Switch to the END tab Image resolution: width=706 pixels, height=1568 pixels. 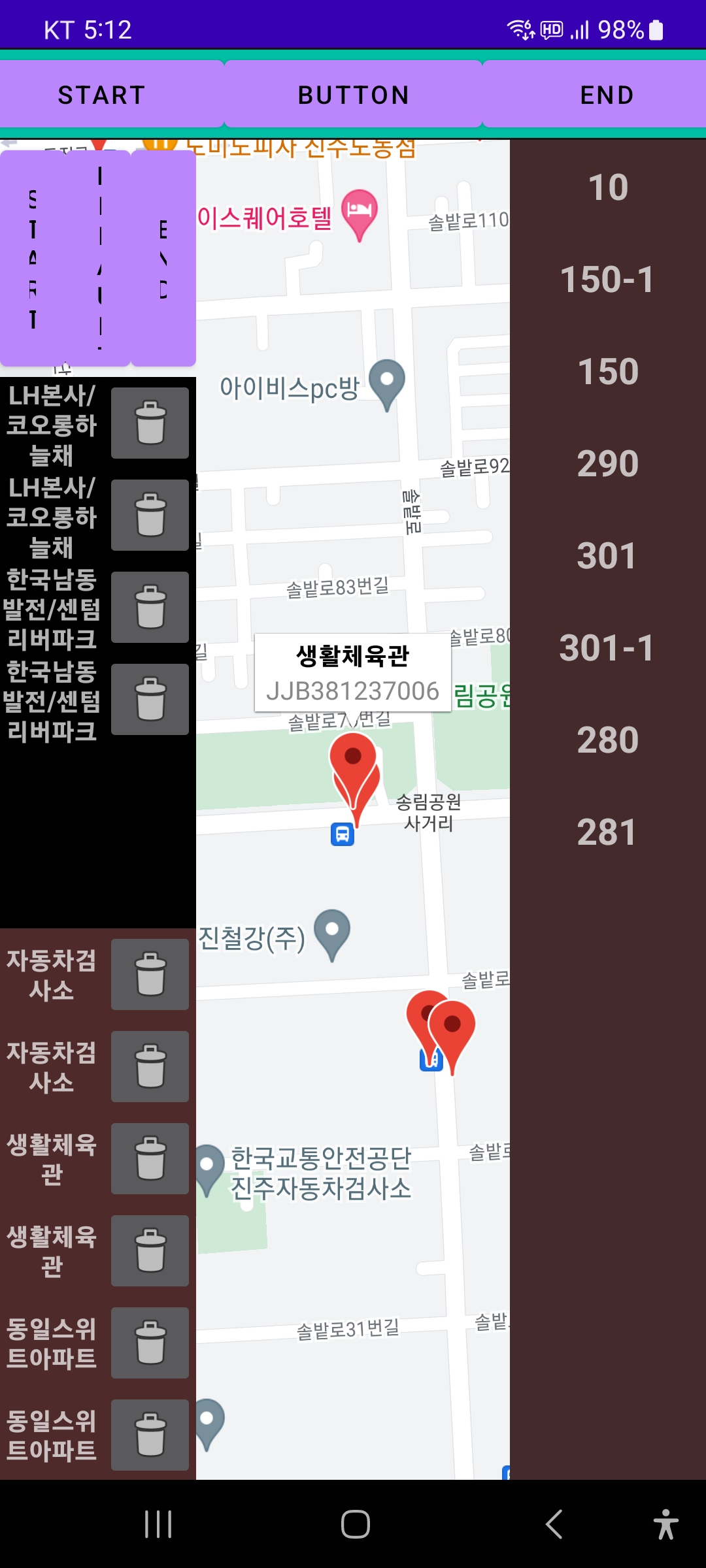coord(607,94)
